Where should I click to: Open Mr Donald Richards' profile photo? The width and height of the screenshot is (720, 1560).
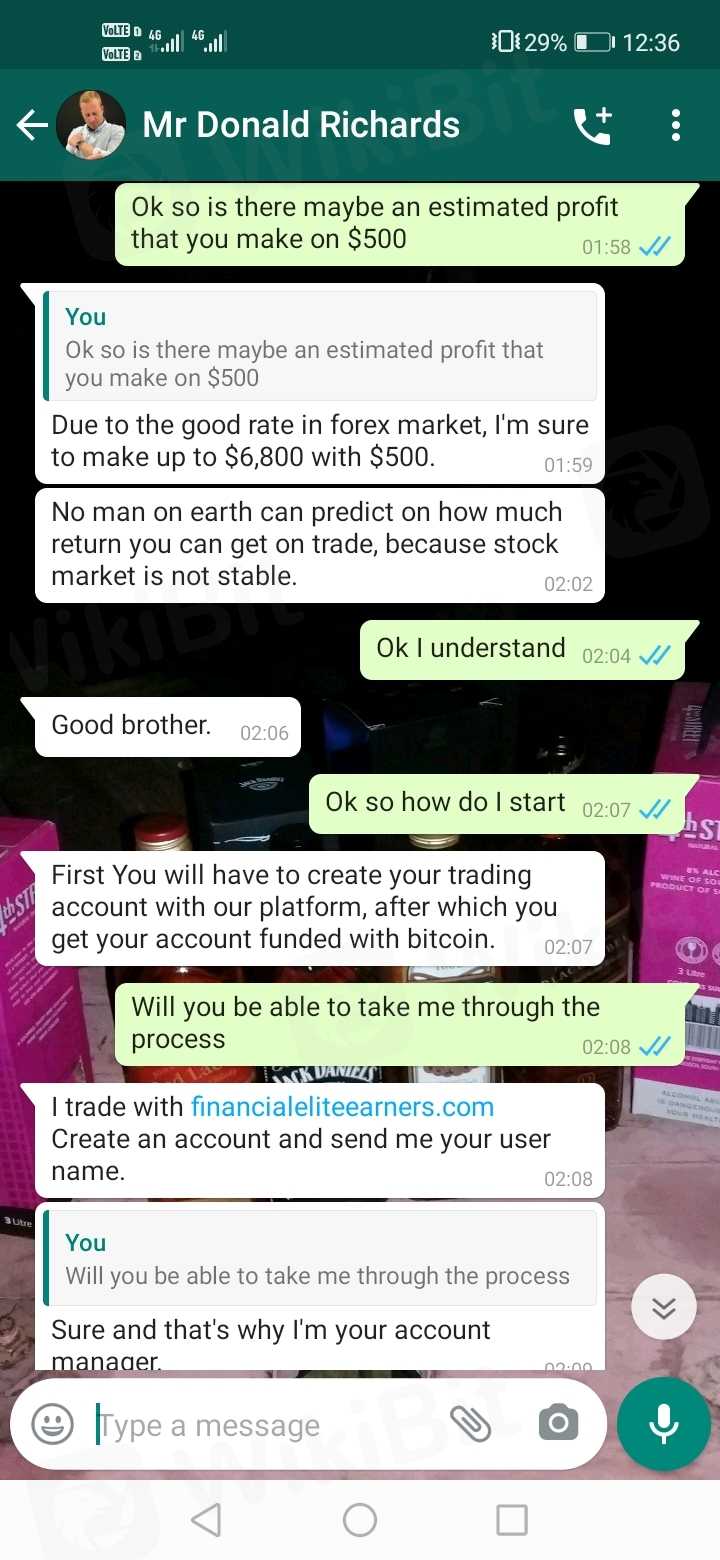[x=91, y=125]
